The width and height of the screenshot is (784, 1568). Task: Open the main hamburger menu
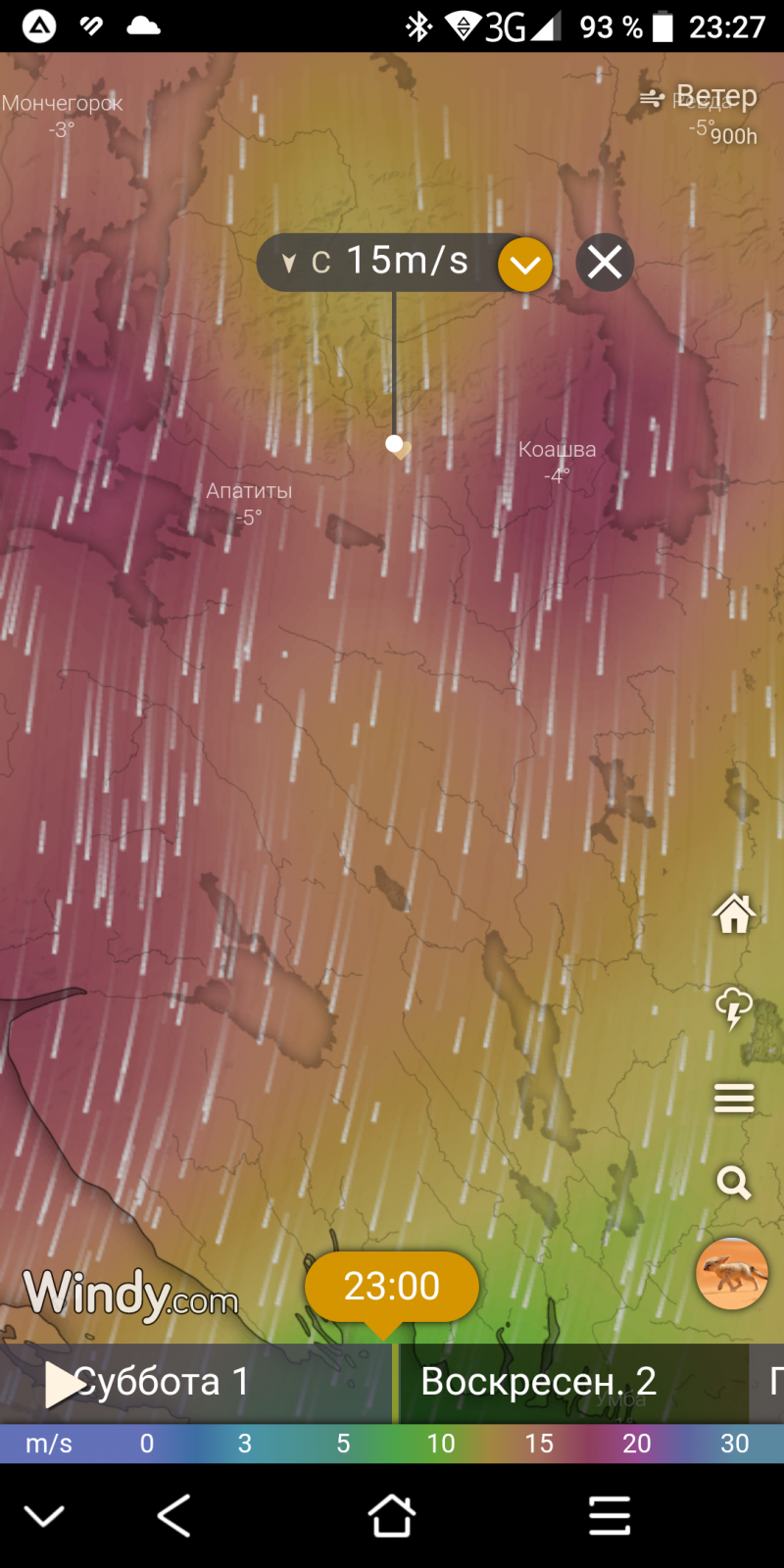pyautogui.click(x=734, y=1098)
